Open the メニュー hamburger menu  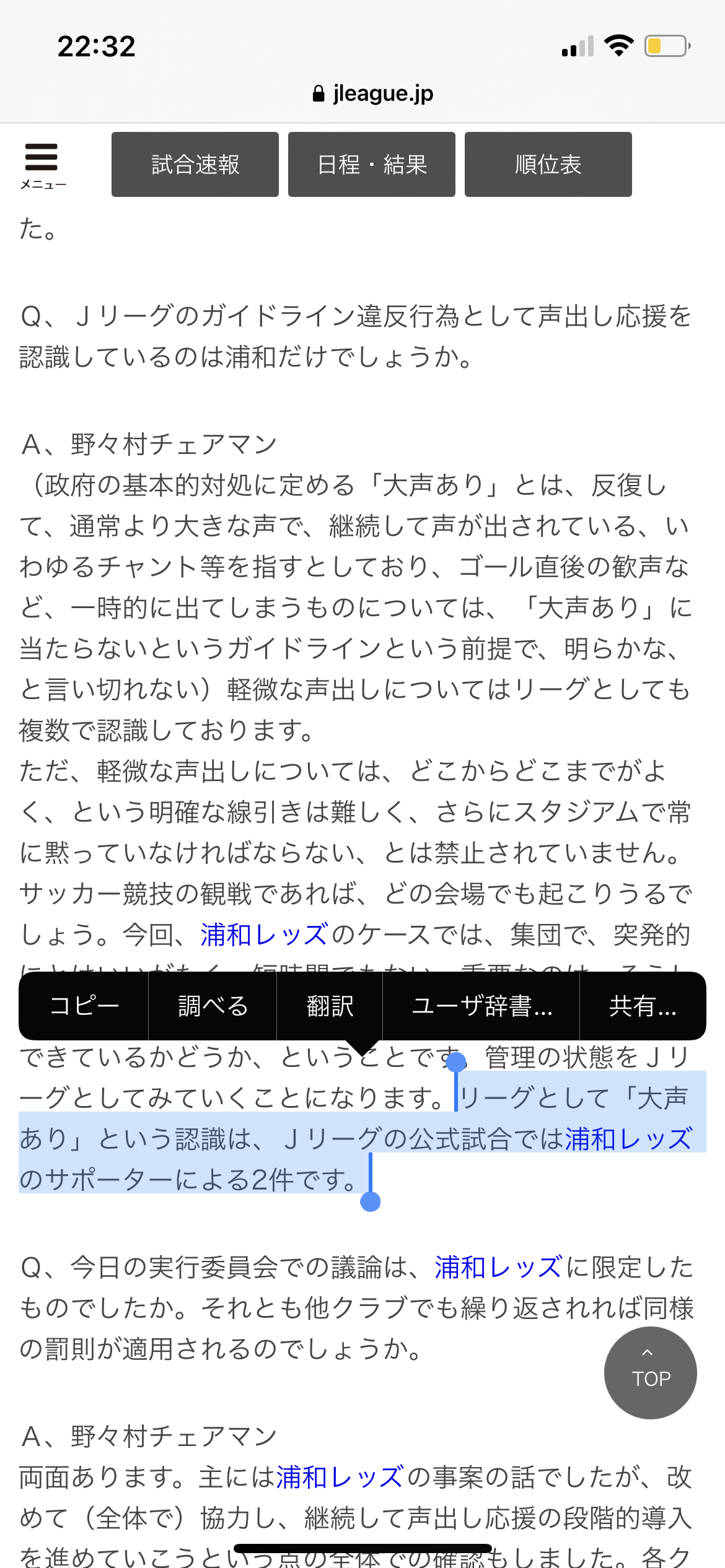click(42, 165)
